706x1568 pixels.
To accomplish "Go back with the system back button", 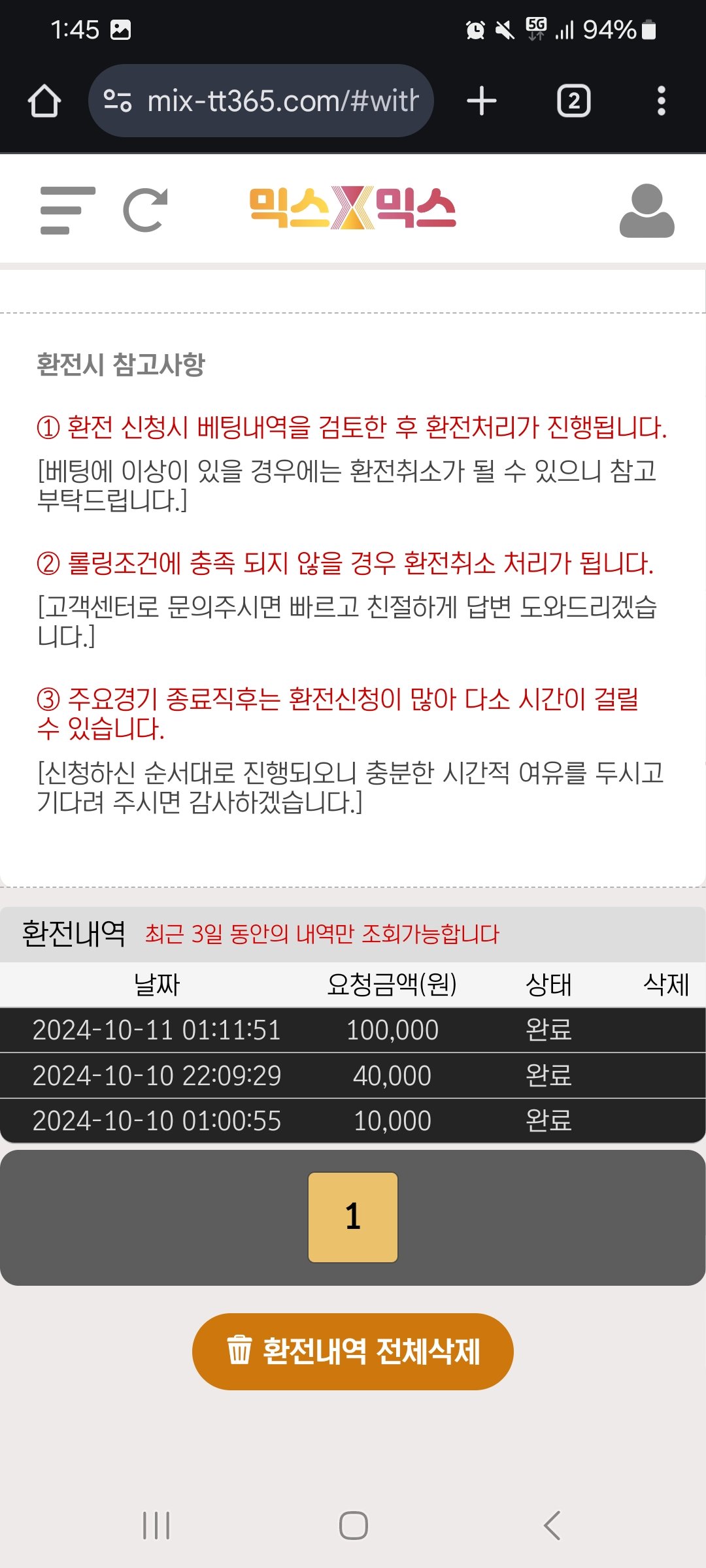I will point(552,1526).
